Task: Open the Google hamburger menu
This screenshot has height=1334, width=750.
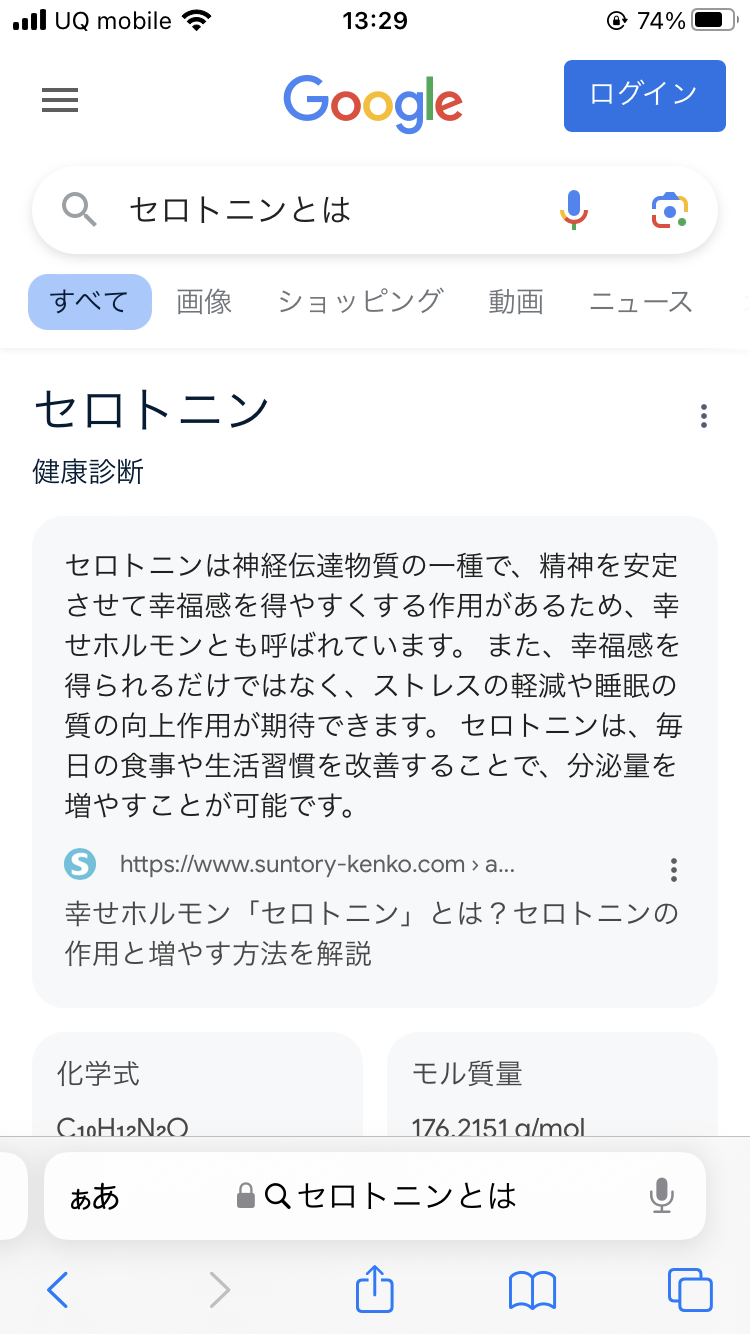Action: tap(60, 99)
